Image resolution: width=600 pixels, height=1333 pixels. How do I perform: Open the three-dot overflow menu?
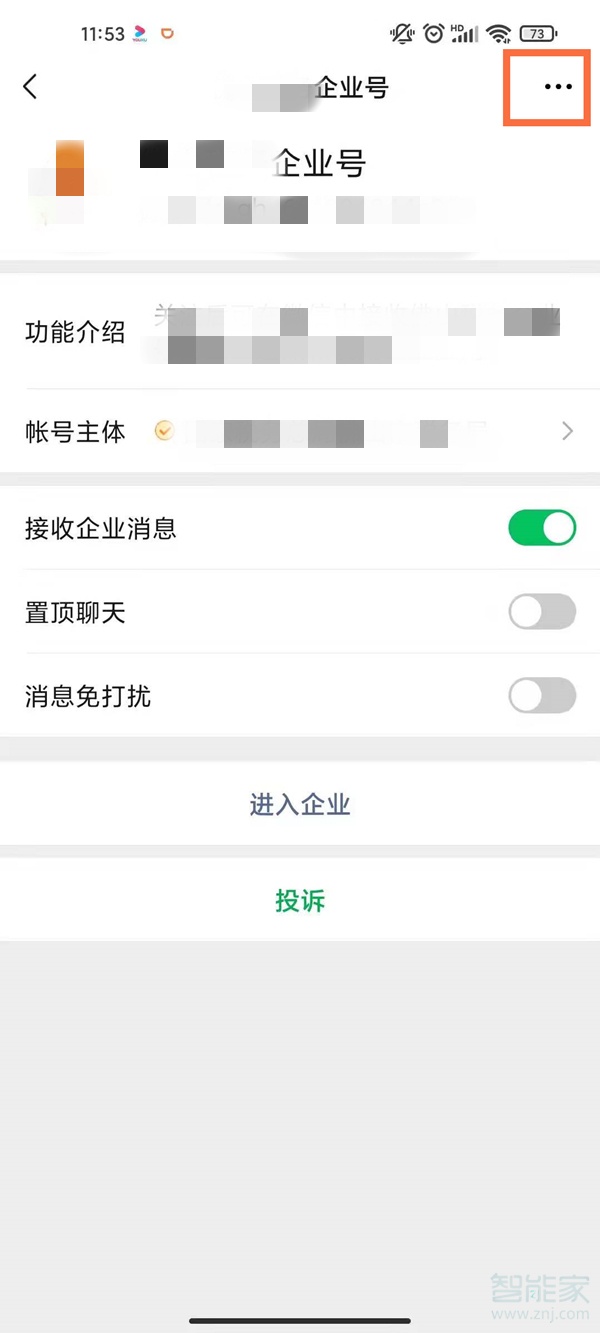(558, 87)
